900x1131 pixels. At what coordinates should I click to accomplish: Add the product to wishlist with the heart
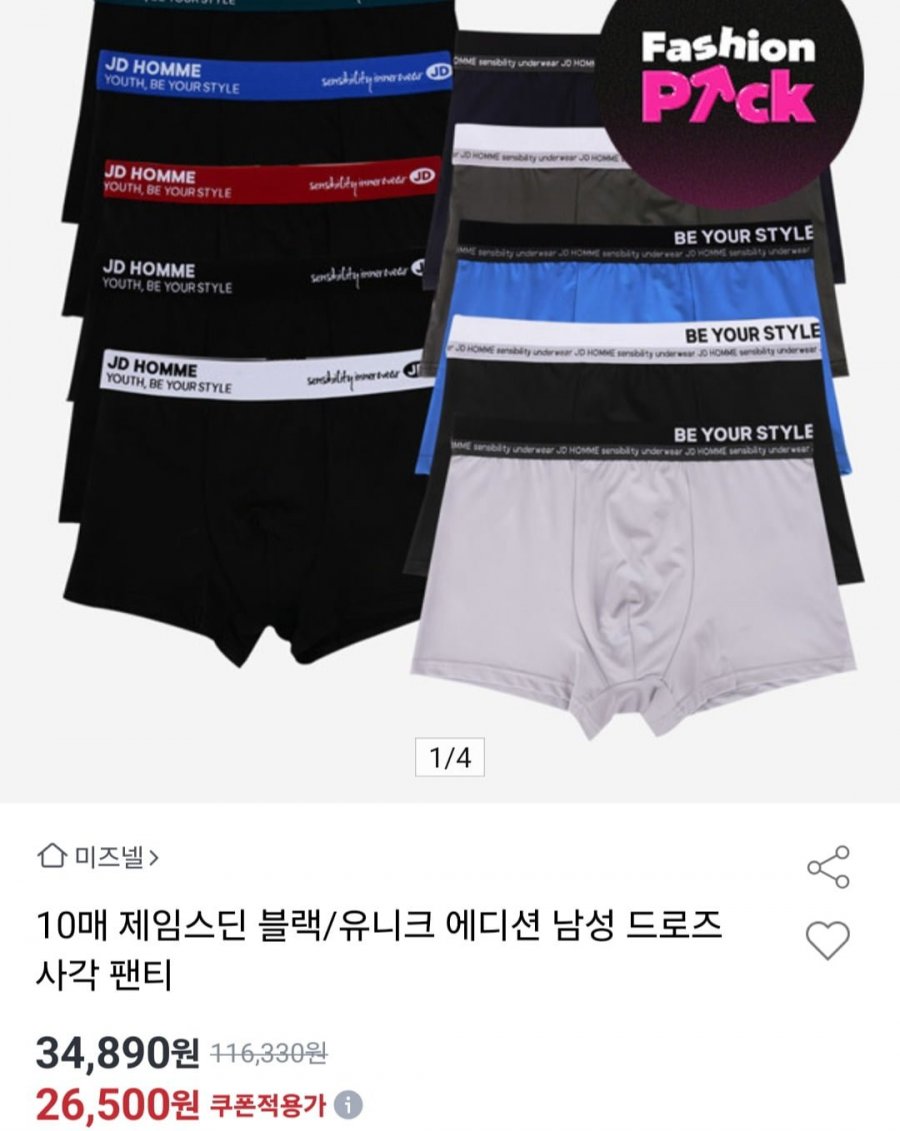[x=827, y=940]
